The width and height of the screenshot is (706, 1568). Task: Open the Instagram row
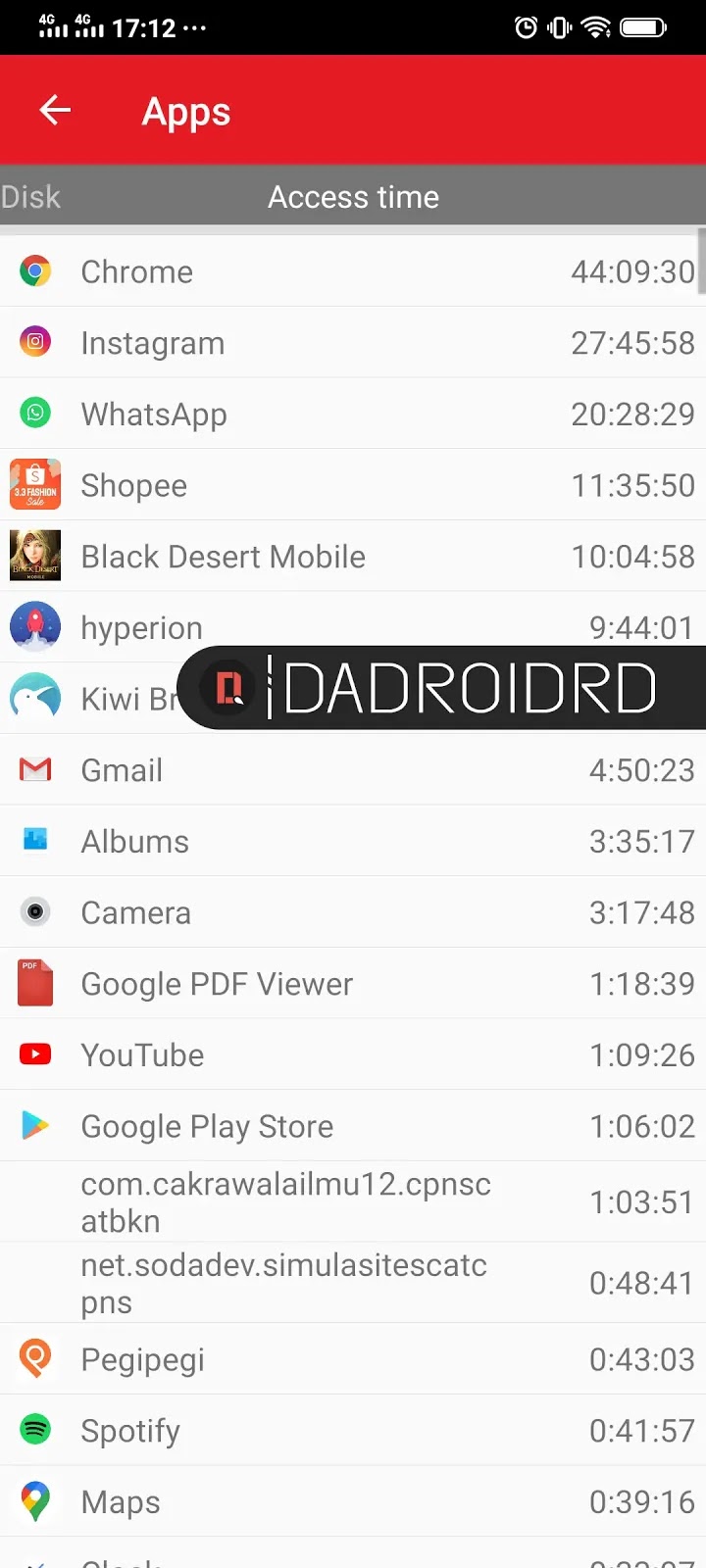pyautogui.click(x=353, y=343)
